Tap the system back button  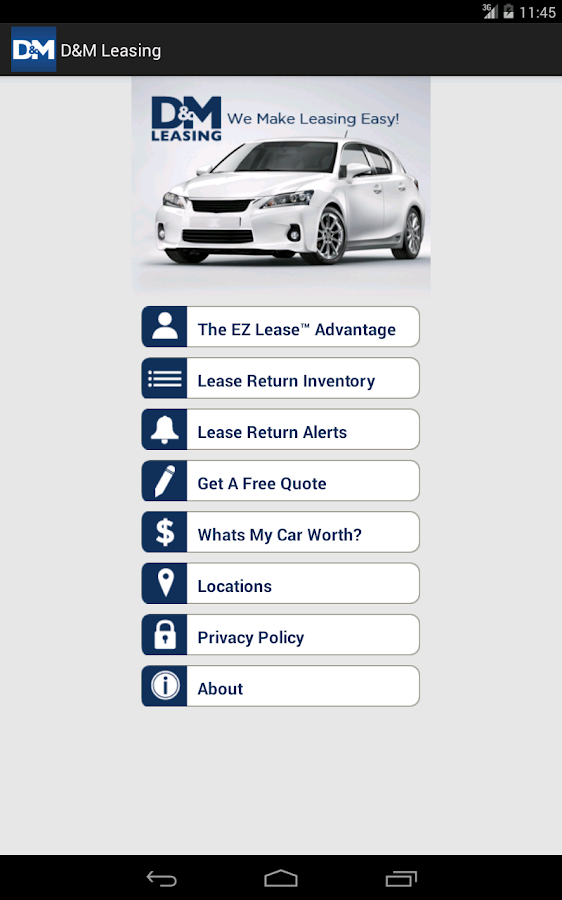point(162,878)
